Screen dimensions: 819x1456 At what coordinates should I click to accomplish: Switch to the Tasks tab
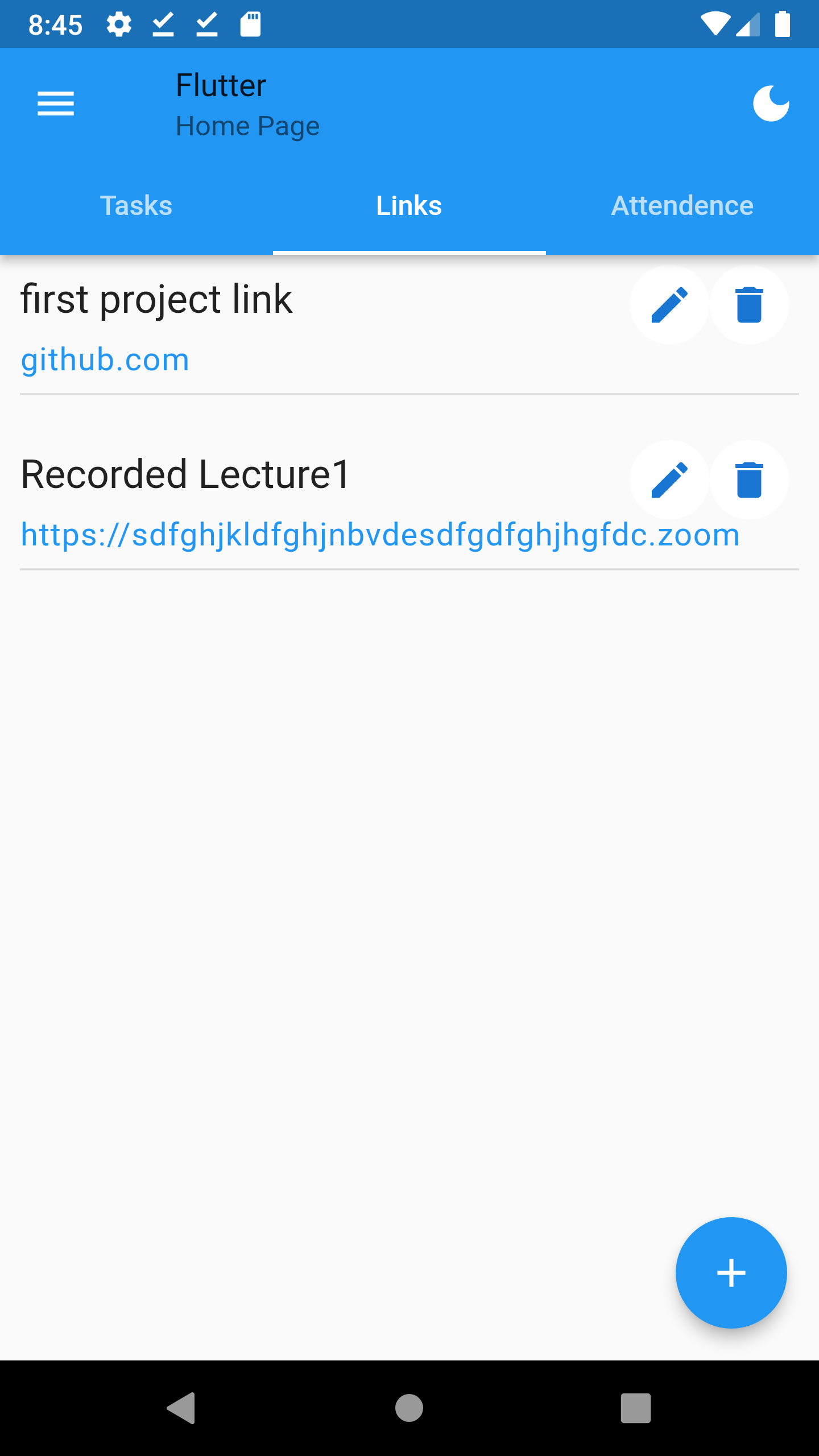(136, 206)
